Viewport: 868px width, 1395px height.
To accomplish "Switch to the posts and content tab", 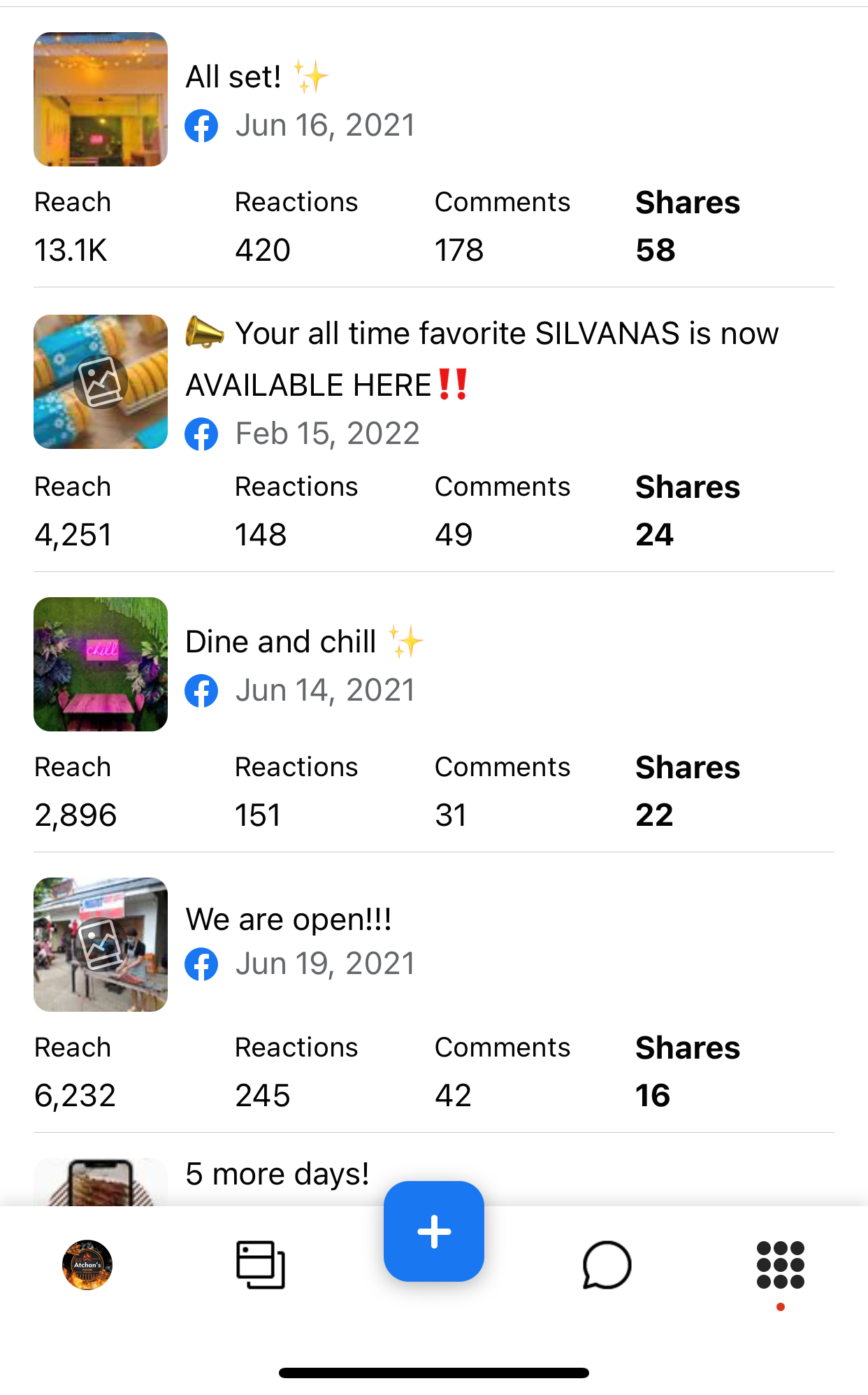I will (x=261, y=1264).
